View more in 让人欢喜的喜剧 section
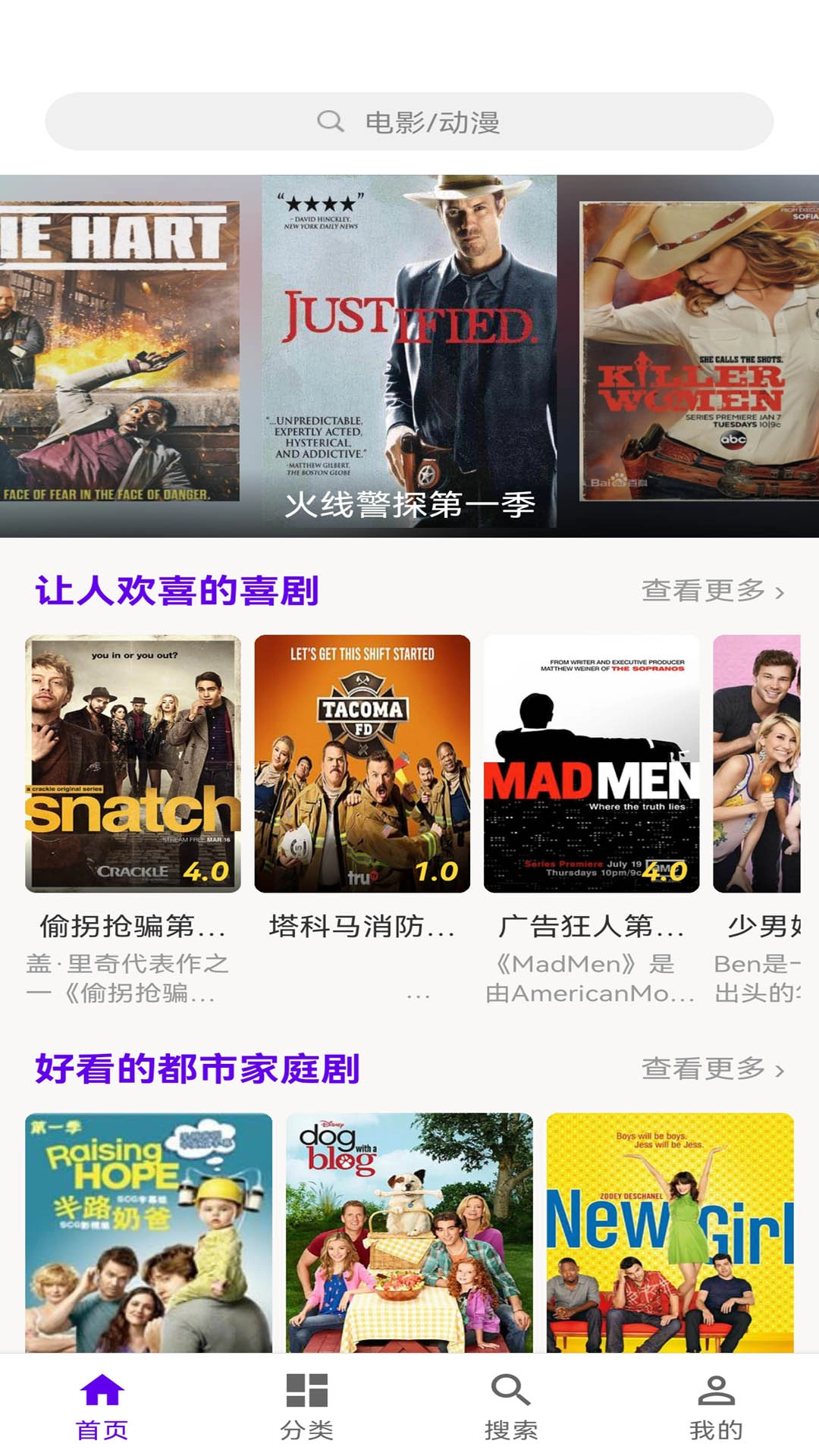The height and width of the screenshot is (1456, 819). tap(713, 591)
